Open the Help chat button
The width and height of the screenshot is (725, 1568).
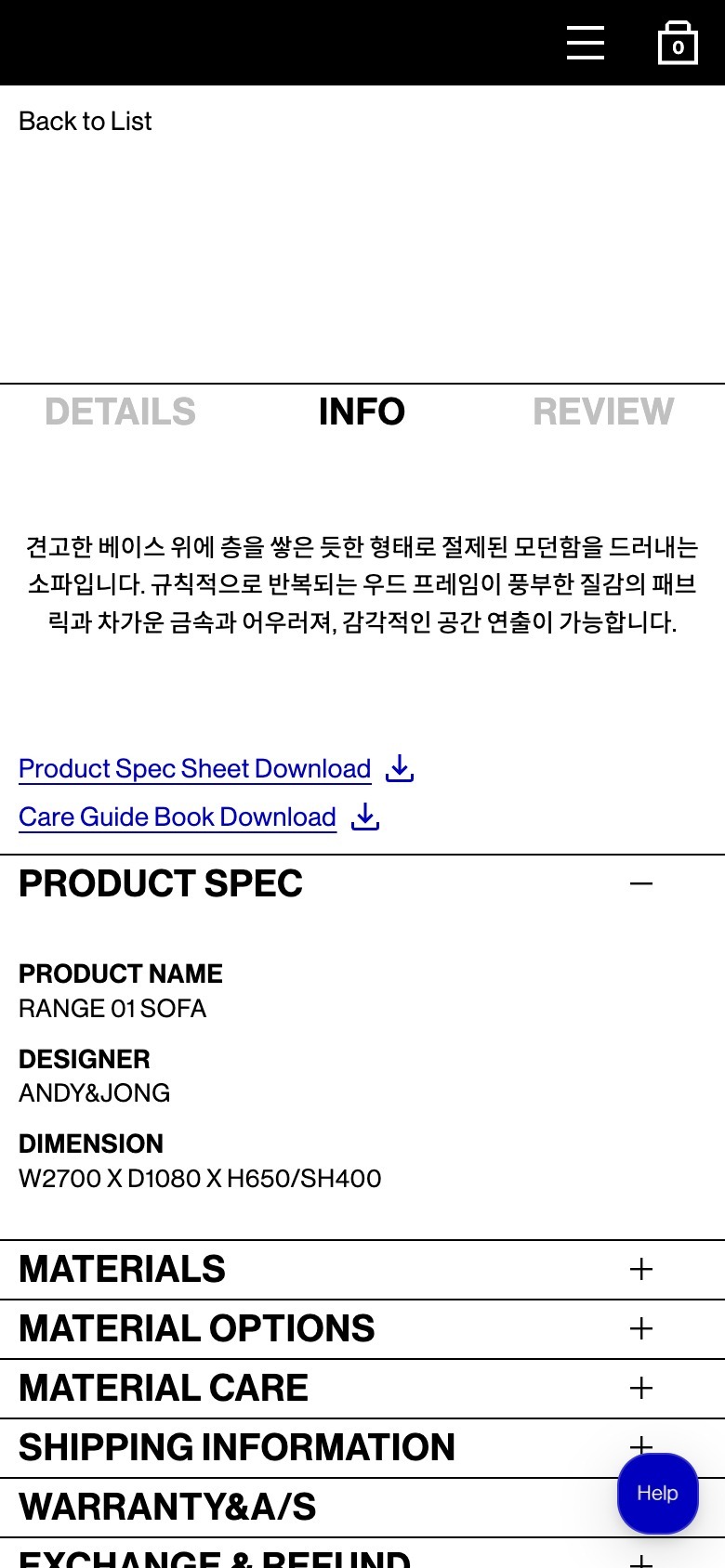(x=657, y=1494)
